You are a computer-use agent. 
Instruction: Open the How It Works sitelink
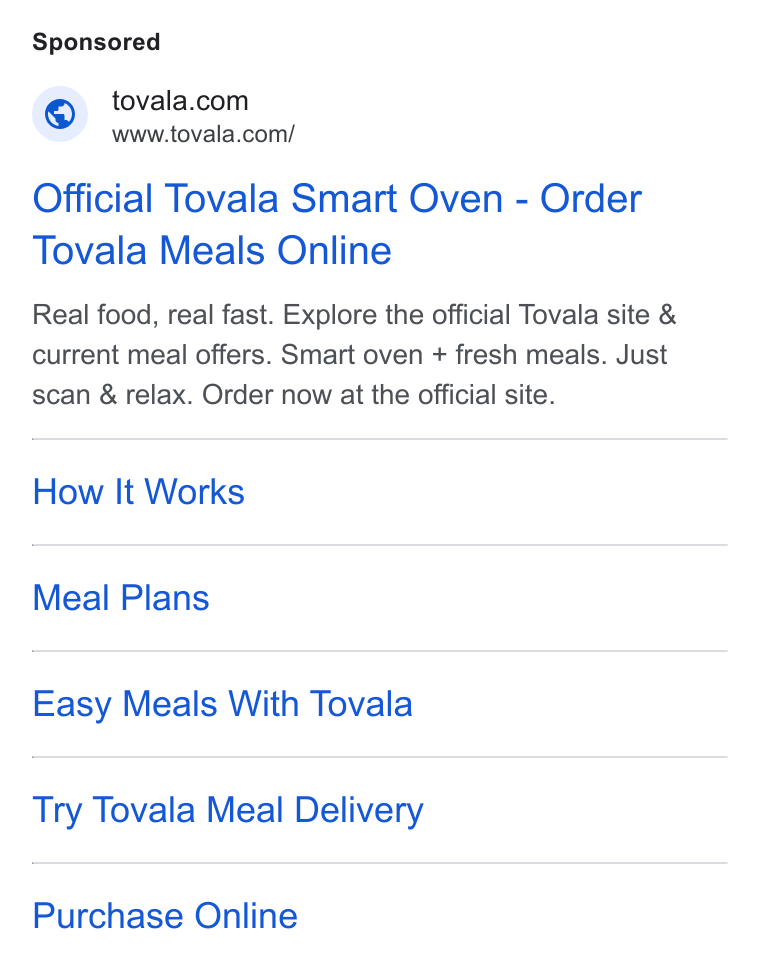pos(138,492)
